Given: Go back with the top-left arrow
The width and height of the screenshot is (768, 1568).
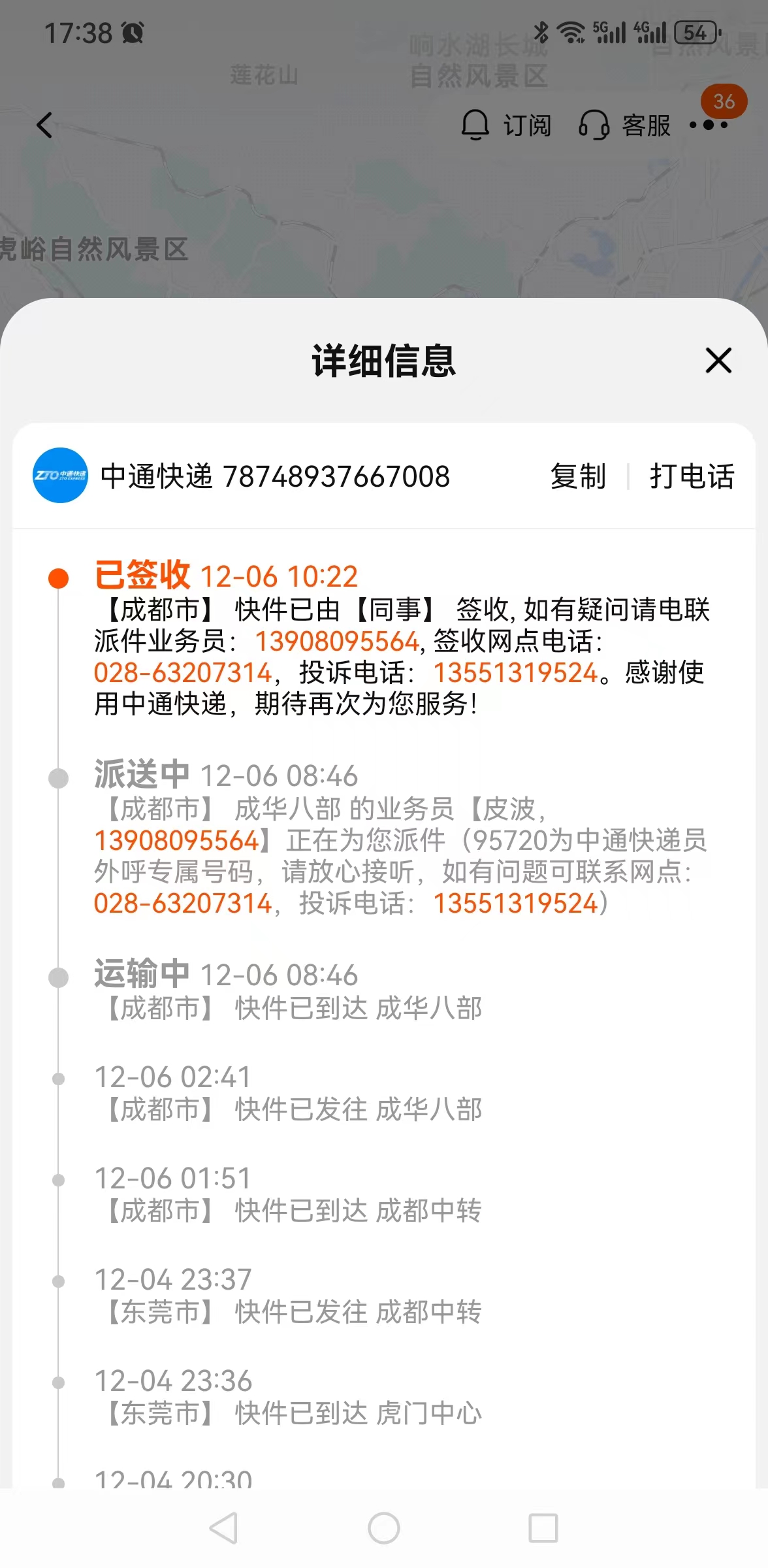Looking at the screenshot, I should coord(44,125).
